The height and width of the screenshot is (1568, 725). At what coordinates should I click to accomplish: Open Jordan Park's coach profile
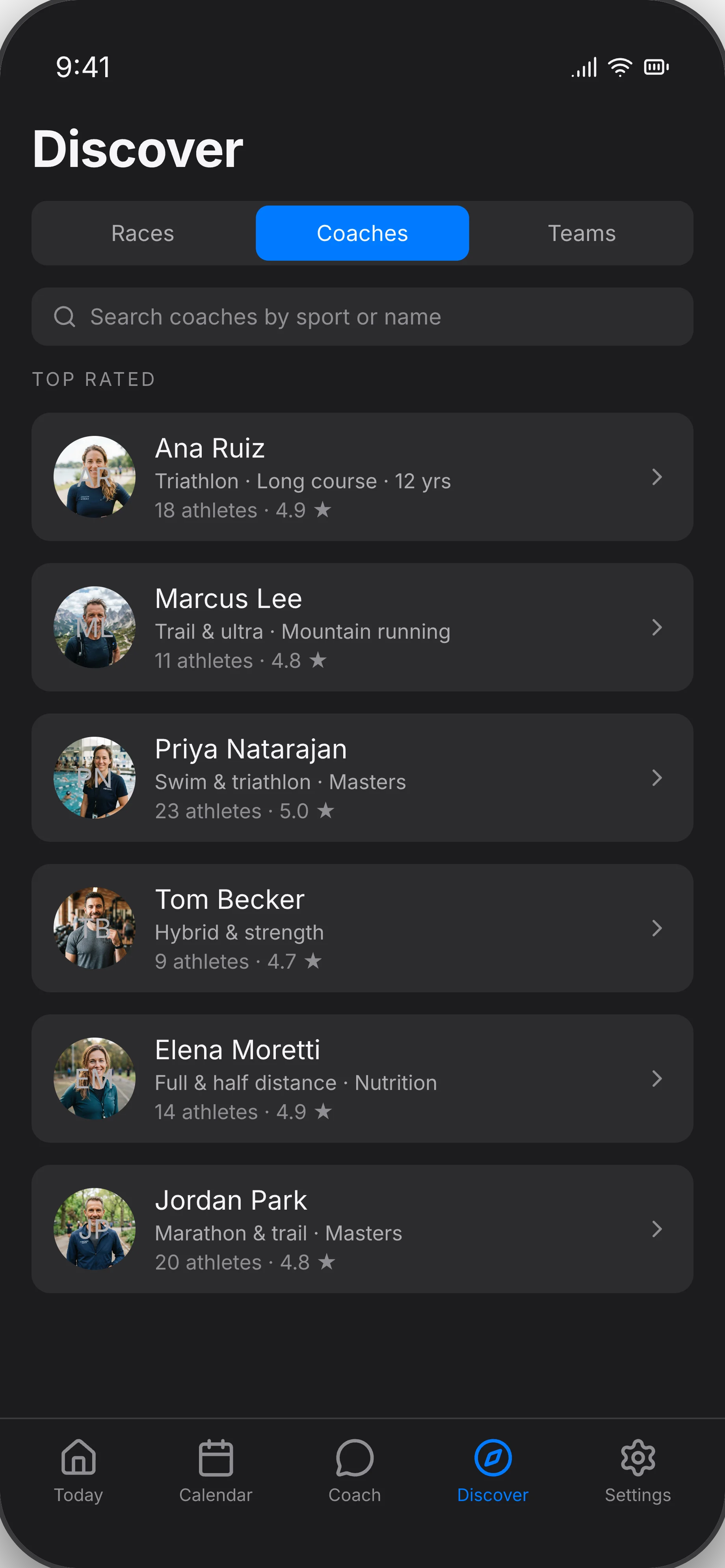(x=362, y=1228)
